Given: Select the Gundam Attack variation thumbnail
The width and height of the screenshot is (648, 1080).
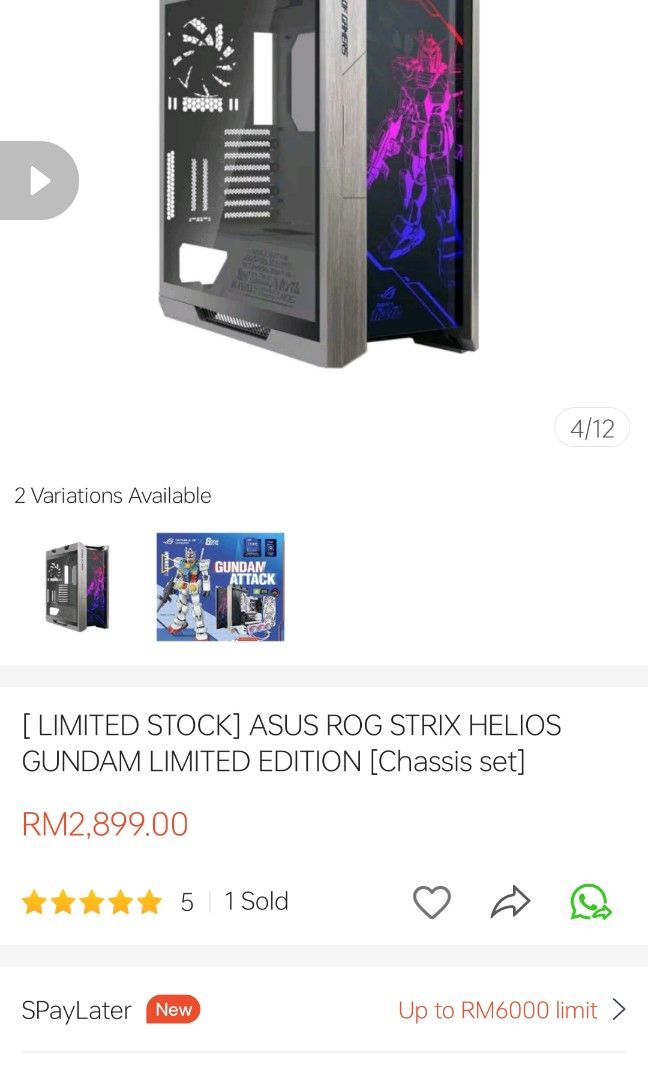Looking at the screenshot, I should point(220,587).
